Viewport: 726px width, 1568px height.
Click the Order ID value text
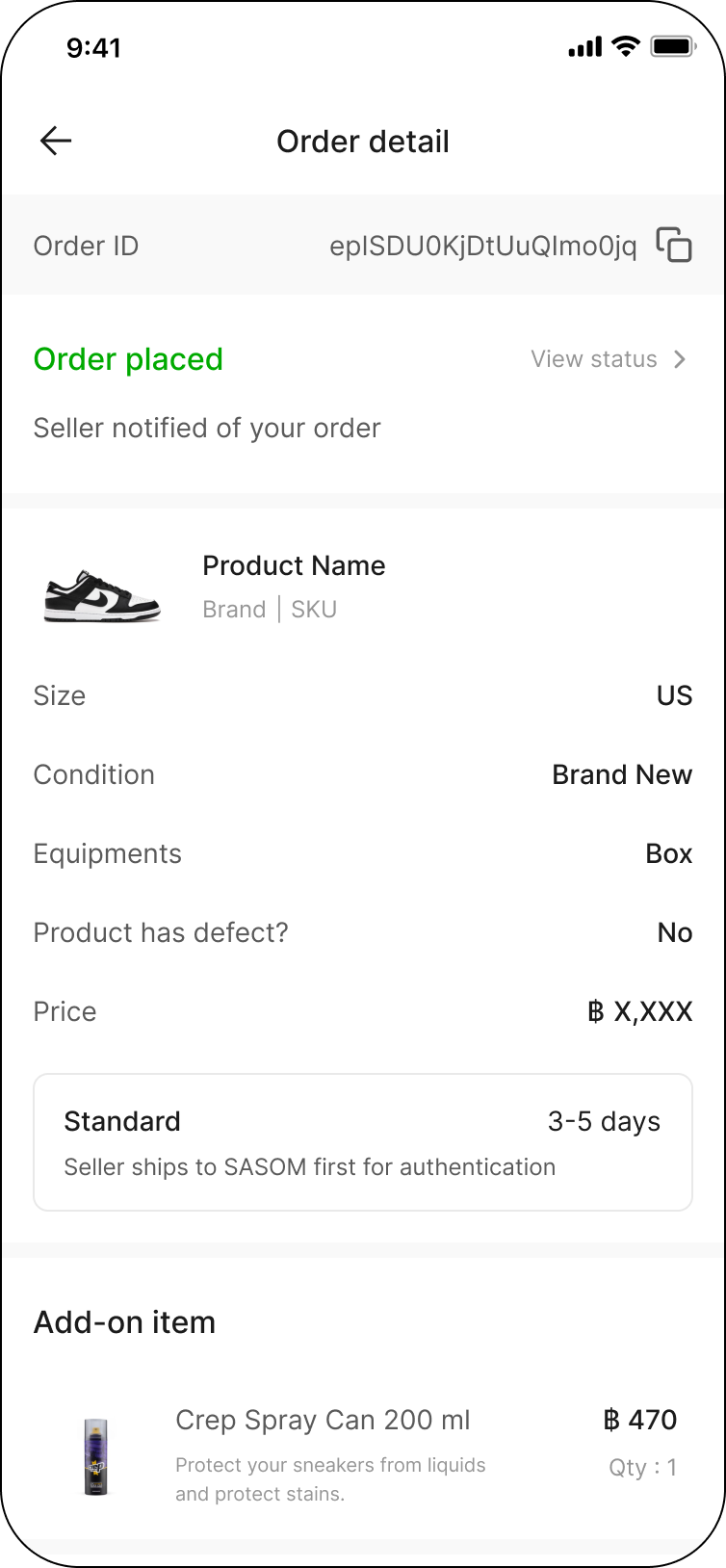click(483, 246)
